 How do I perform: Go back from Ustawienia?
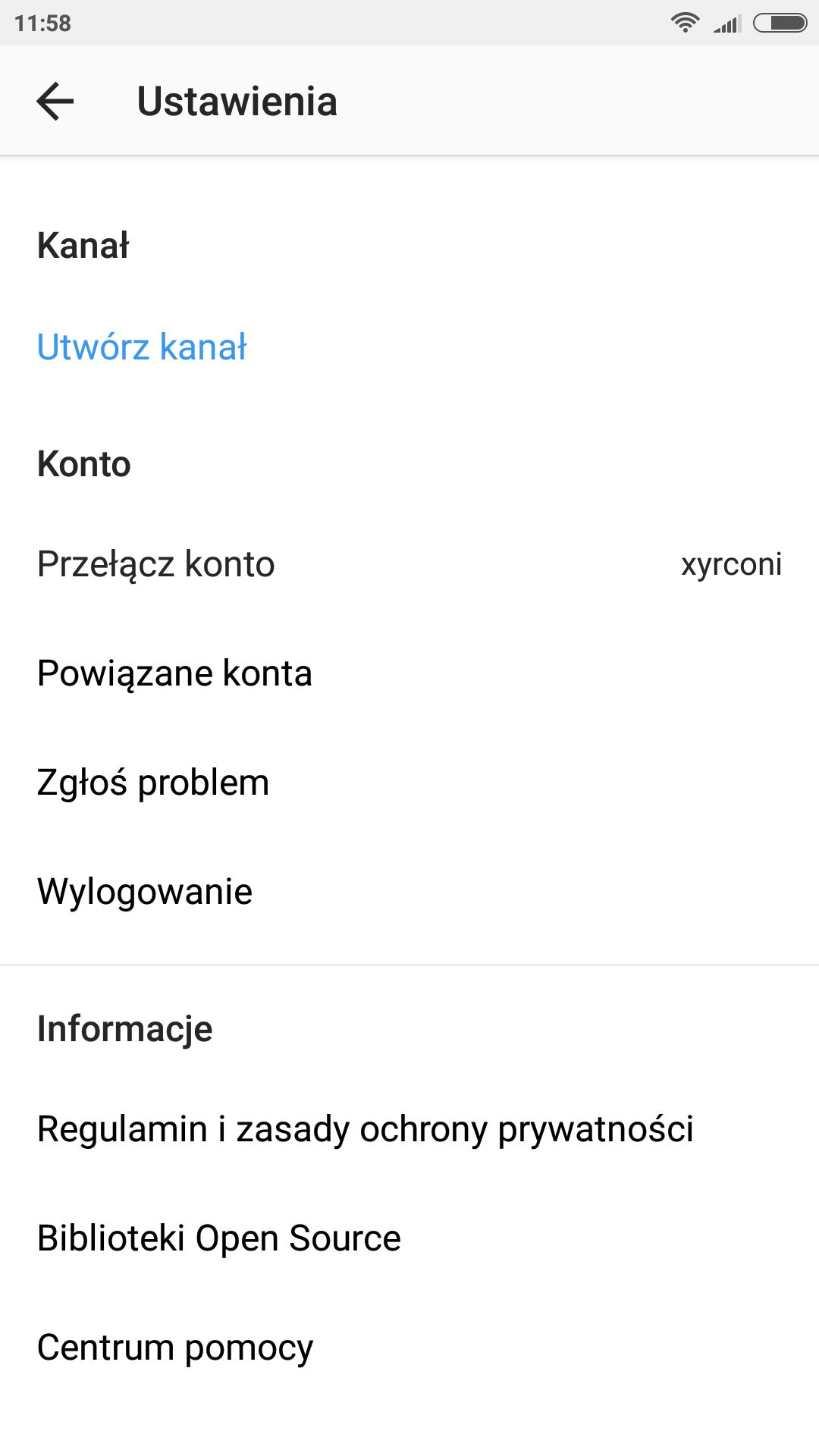pos(55,101)
